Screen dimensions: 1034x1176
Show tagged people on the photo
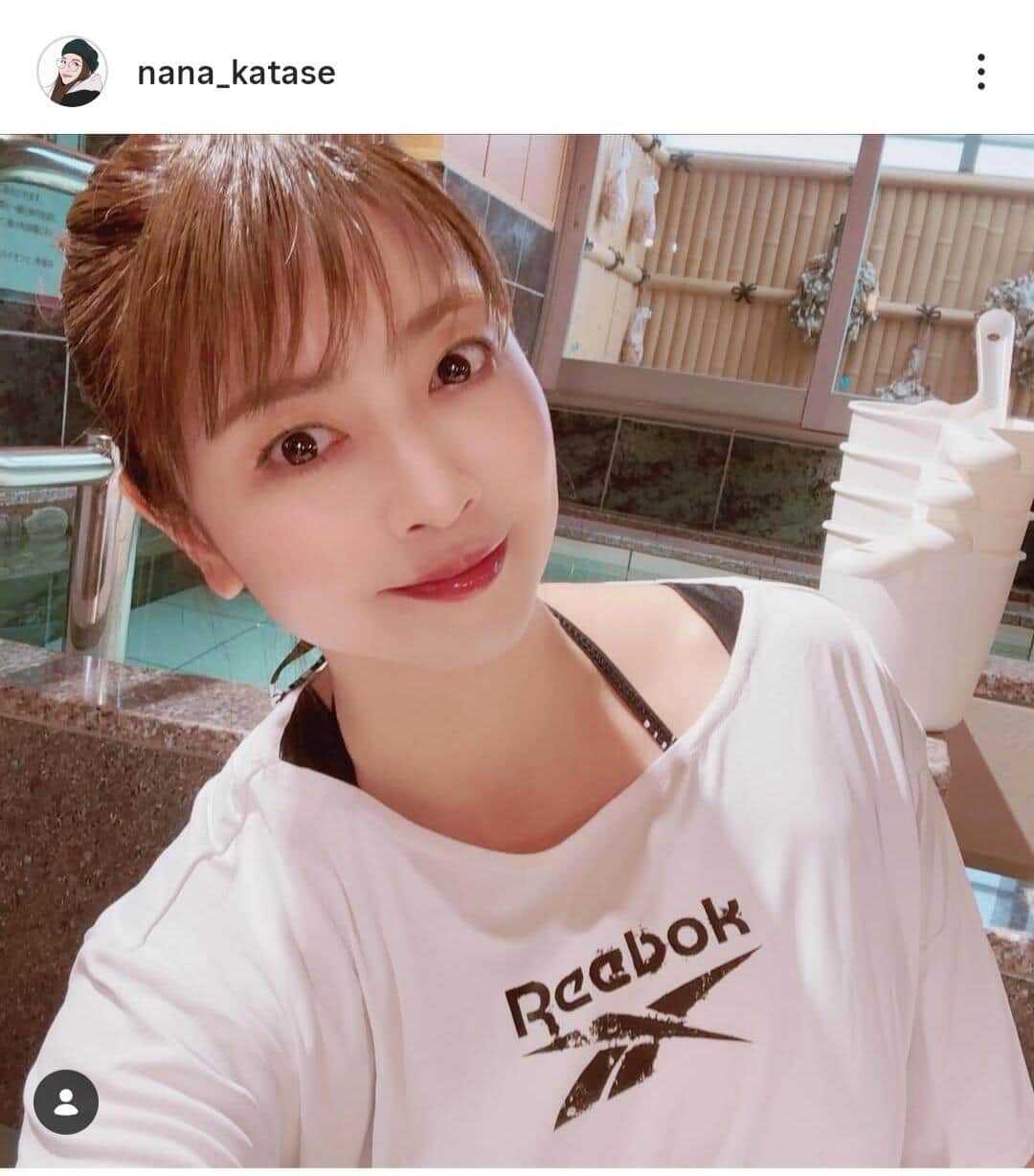click(x=66, y=1102)
